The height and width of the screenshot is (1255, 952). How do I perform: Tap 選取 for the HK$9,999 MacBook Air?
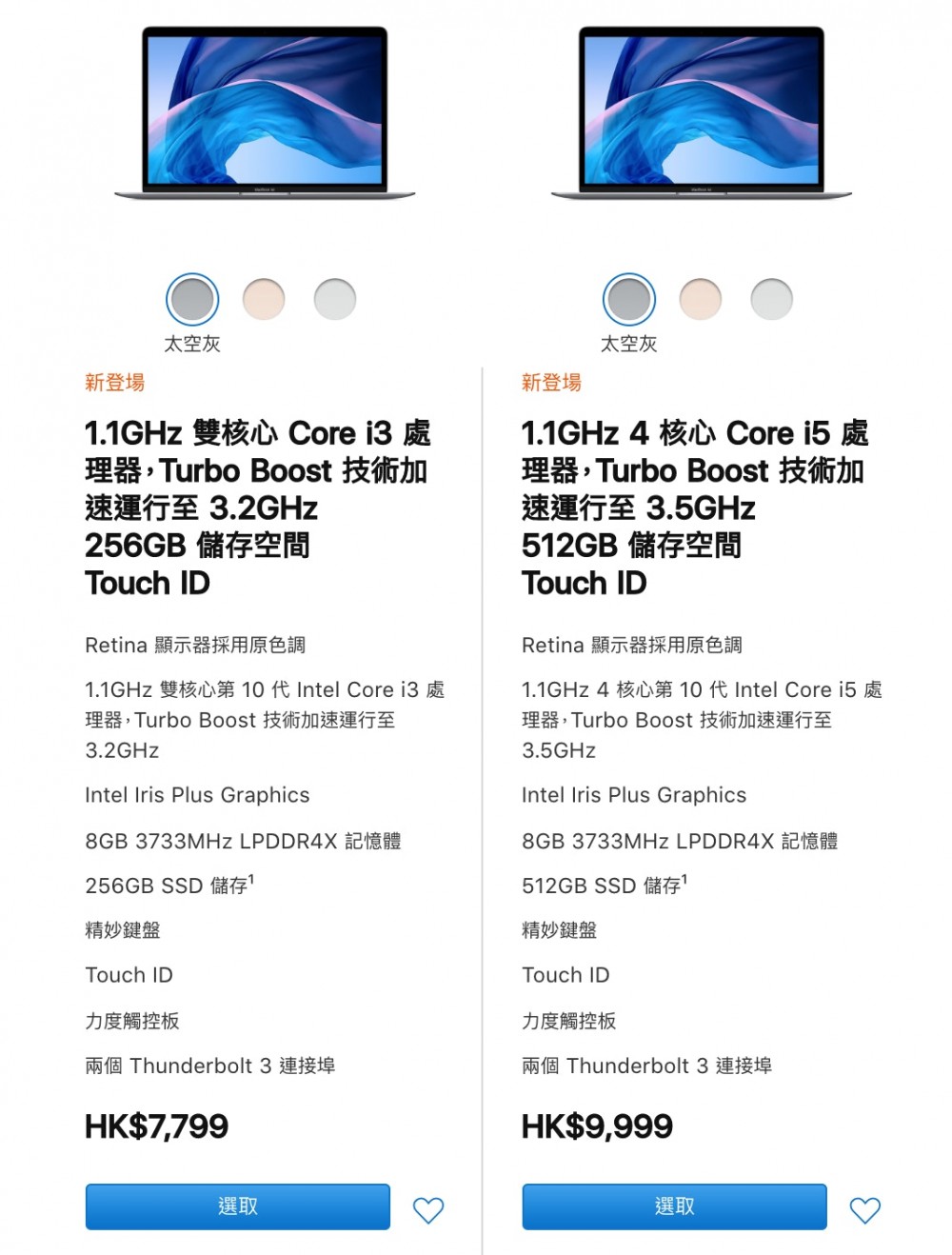point(674,1206)
